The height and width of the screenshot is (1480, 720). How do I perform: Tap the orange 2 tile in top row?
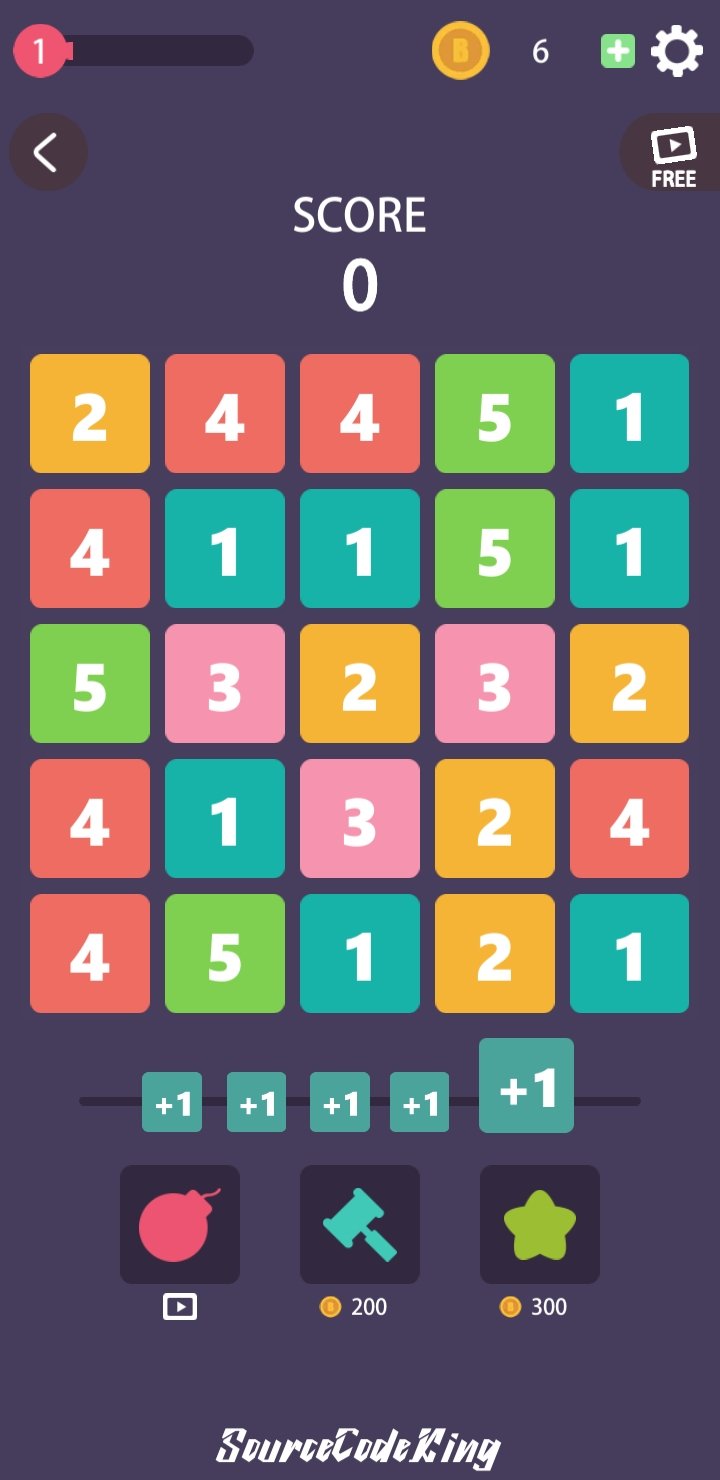90,413
